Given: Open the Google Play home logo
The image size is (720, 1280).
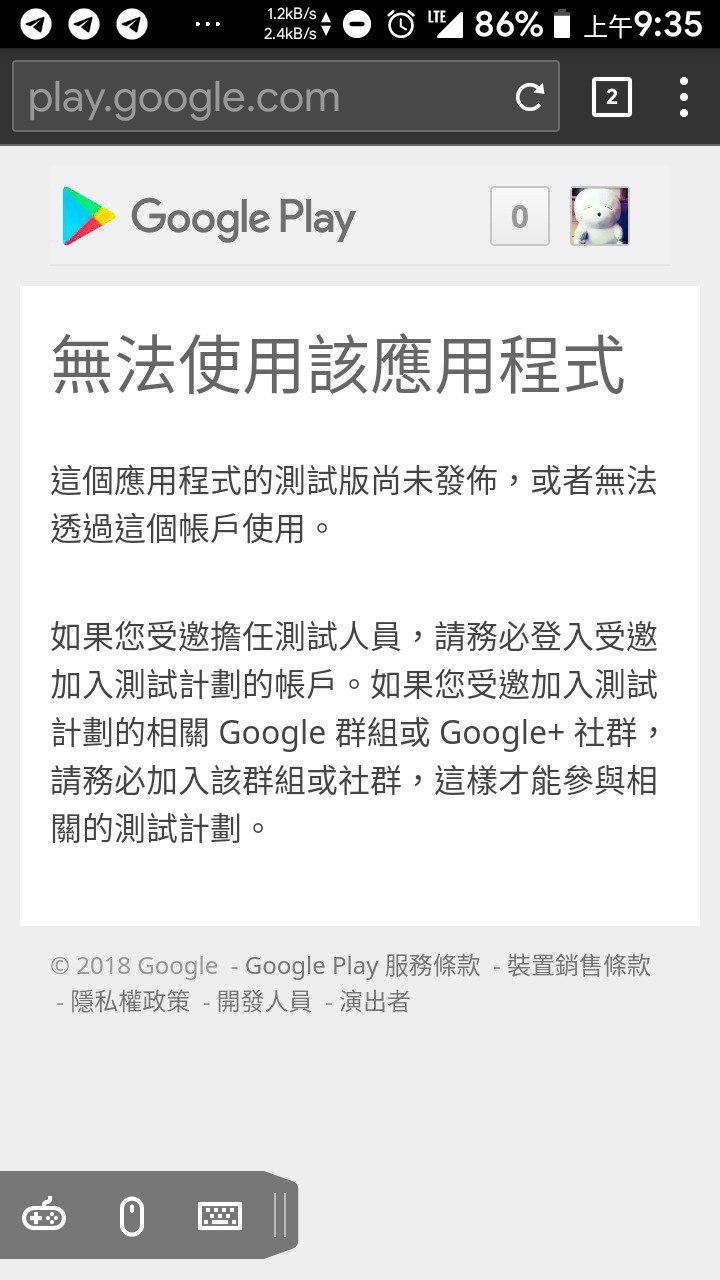Looking at the screenshot, I should pos(209,216).
